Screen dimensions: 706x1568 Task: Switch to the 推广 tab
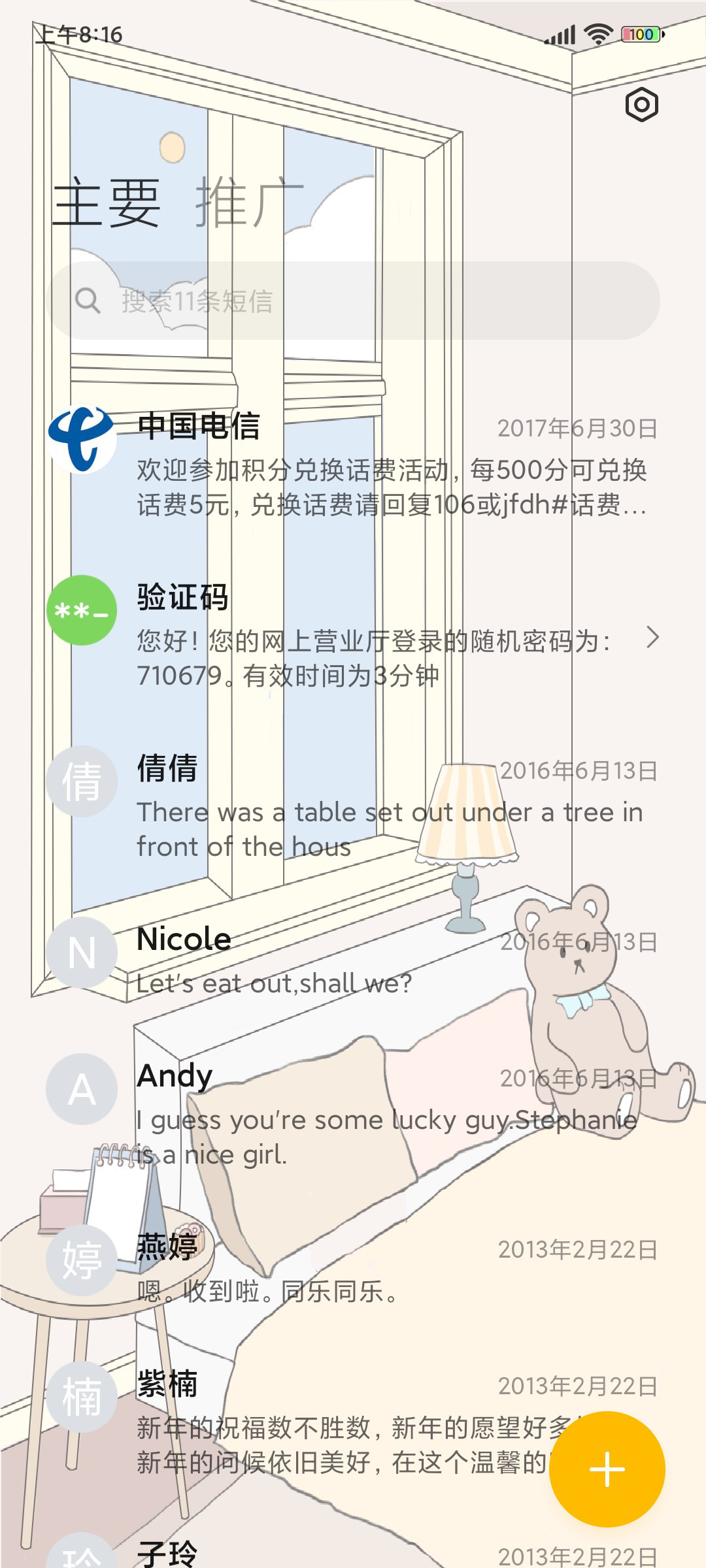249,203
